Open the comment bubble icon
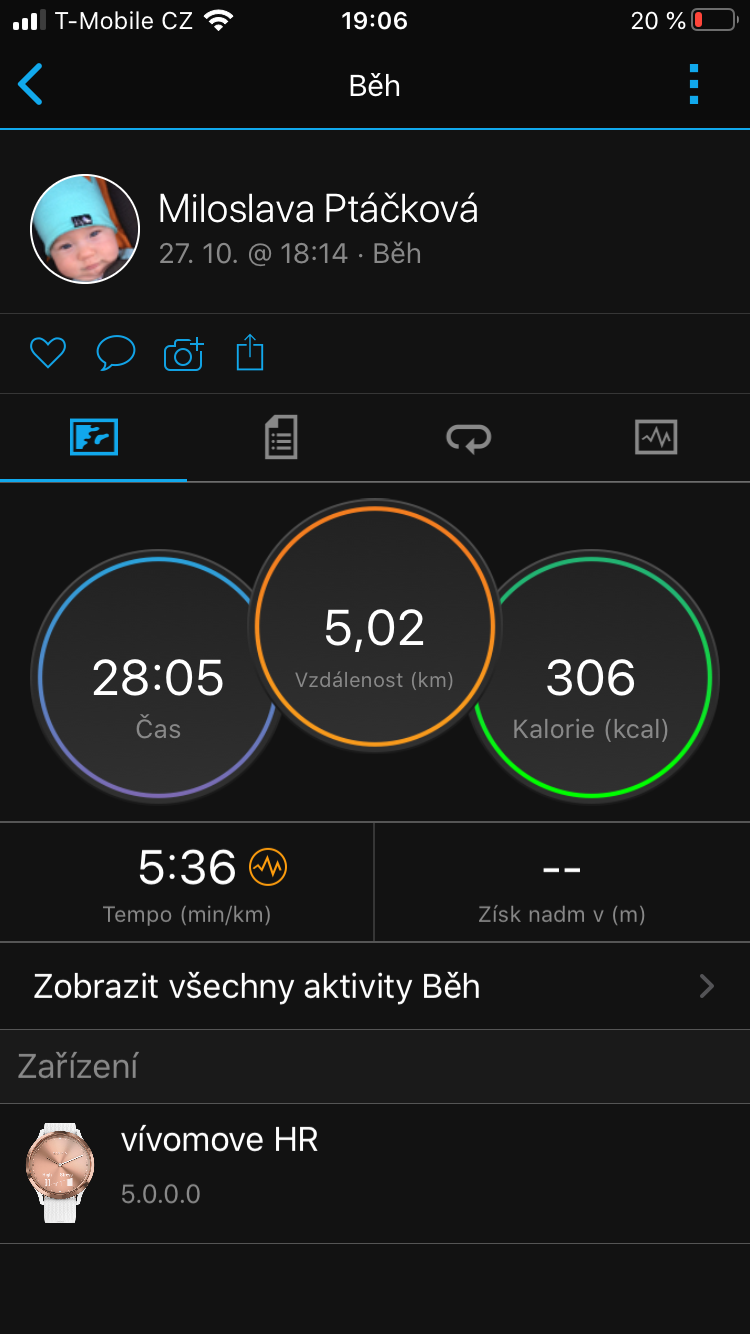This screenshot has height=1334, width=750. 115,353
